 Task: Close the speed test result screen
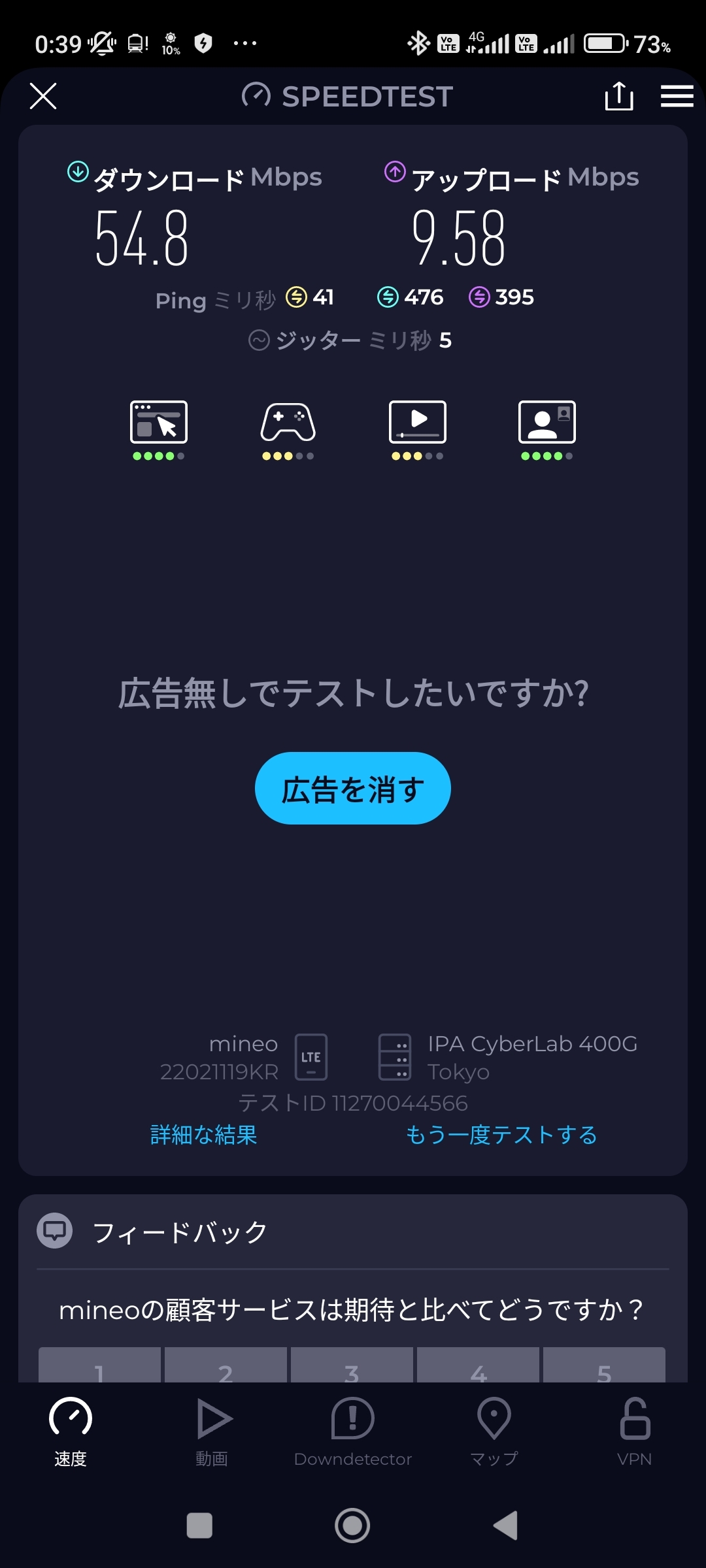[x=43, y=96]
